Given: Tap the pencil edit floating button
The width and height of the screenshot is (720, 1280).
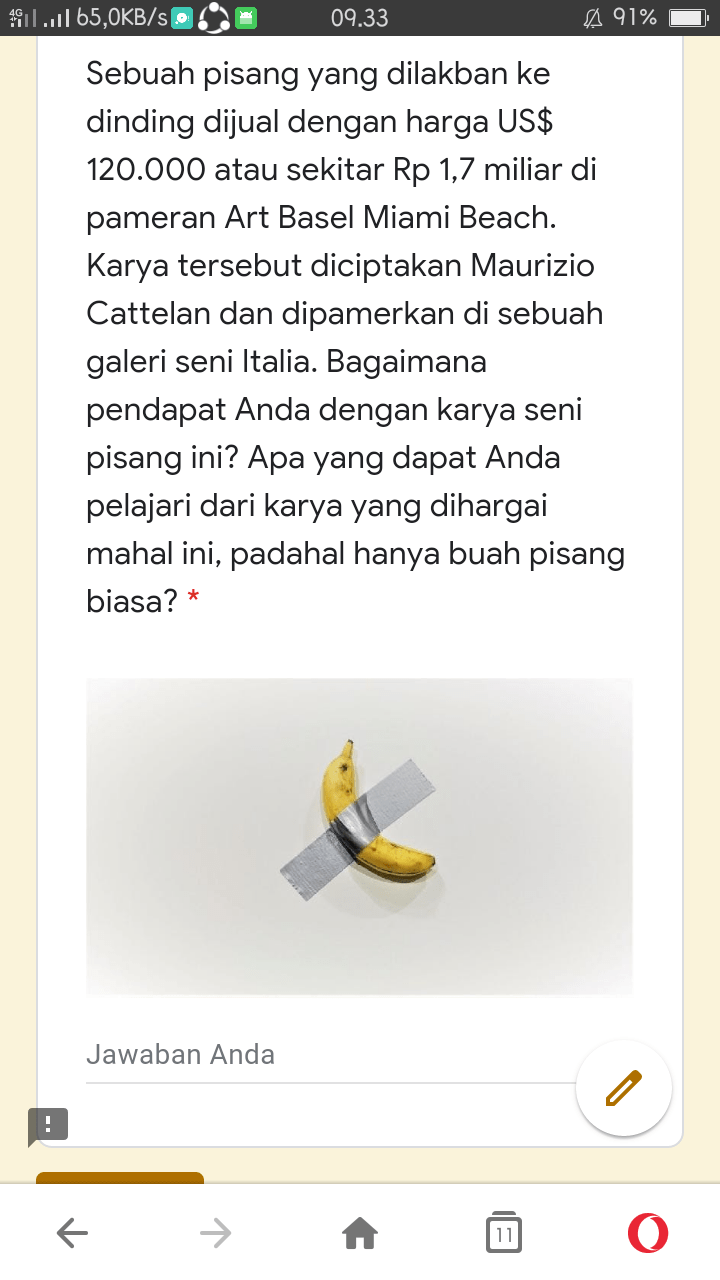Looking at the screenshot, I should click(624, 1088).
